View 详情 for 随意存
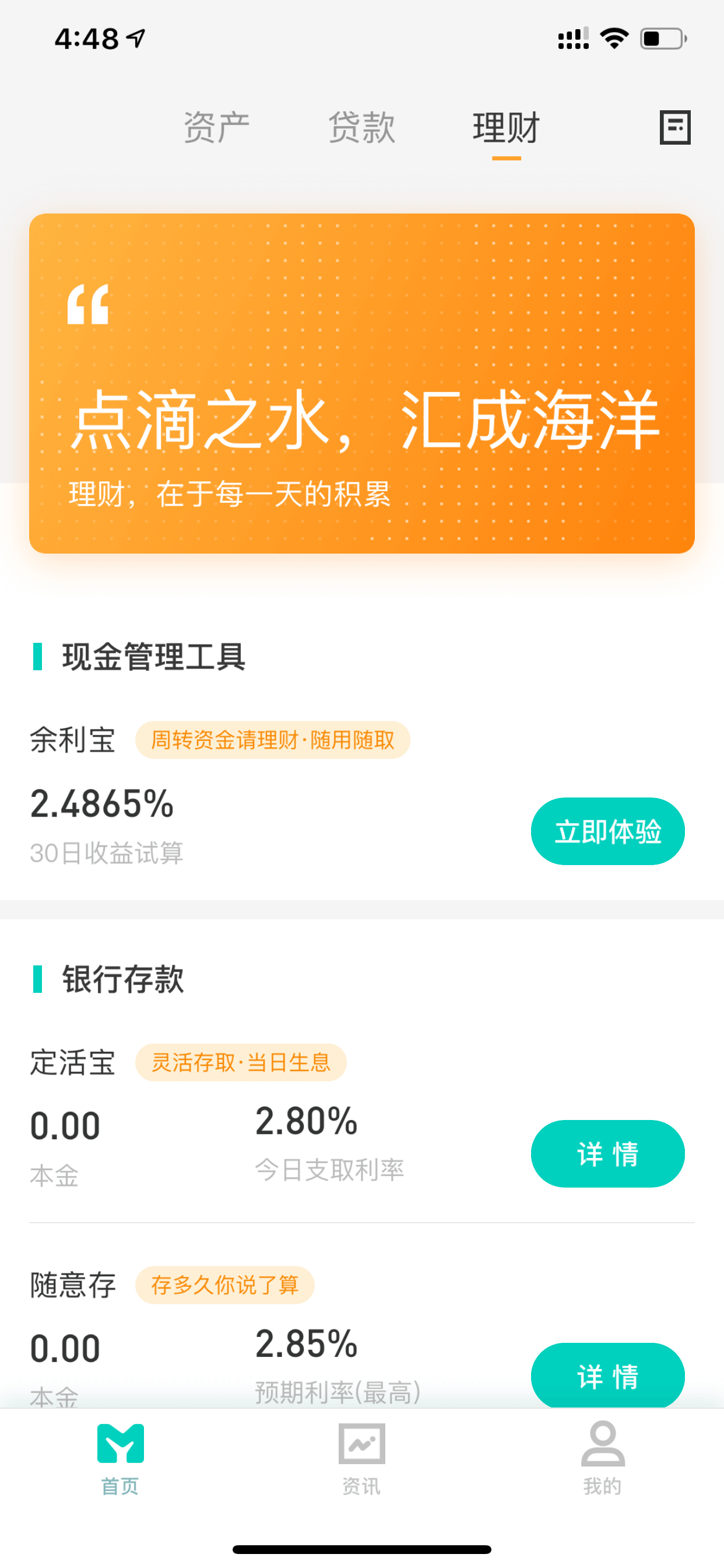This screenshot has width=724, height=1568. pyautogui.click(x=608, y=1375)
